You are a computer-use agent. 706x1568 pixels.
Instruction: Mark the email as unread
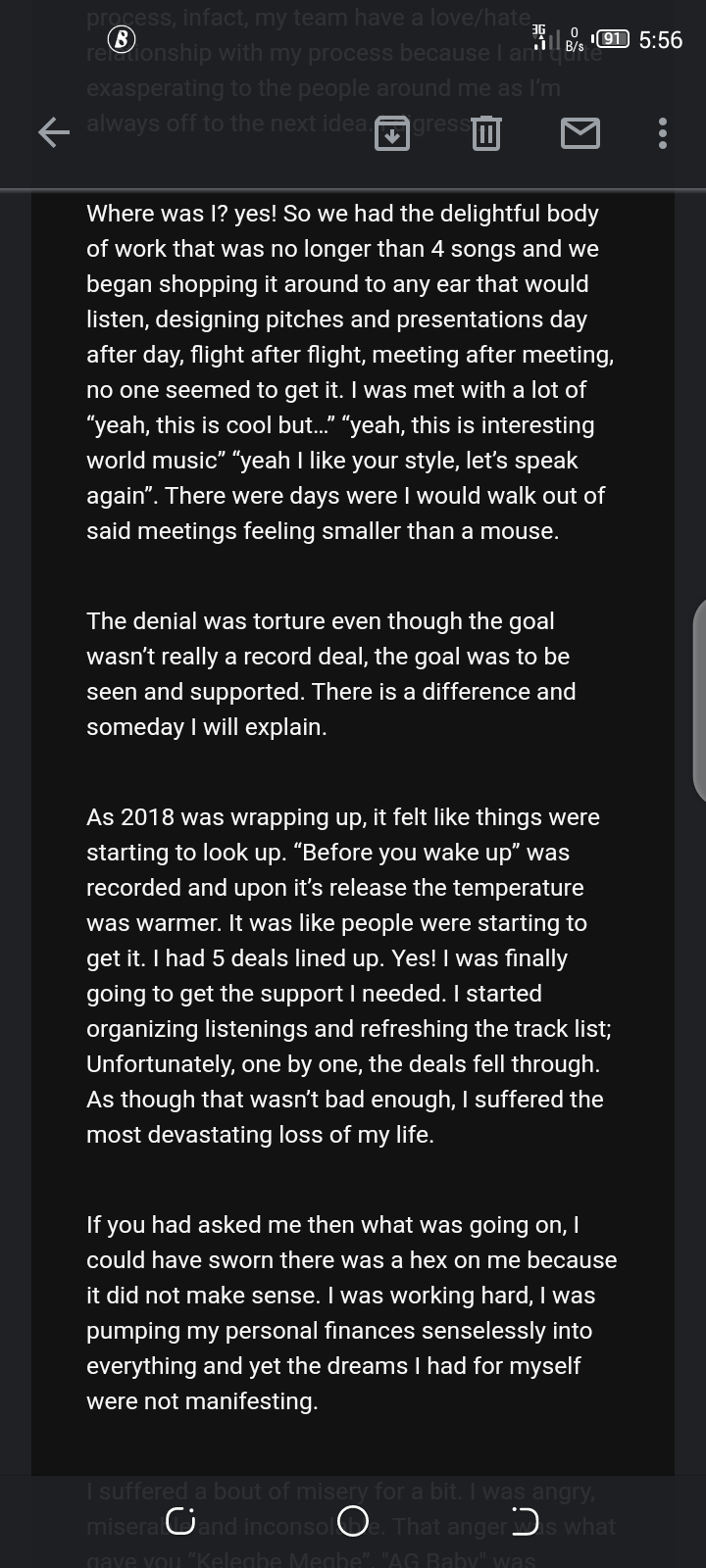(580, 132)
